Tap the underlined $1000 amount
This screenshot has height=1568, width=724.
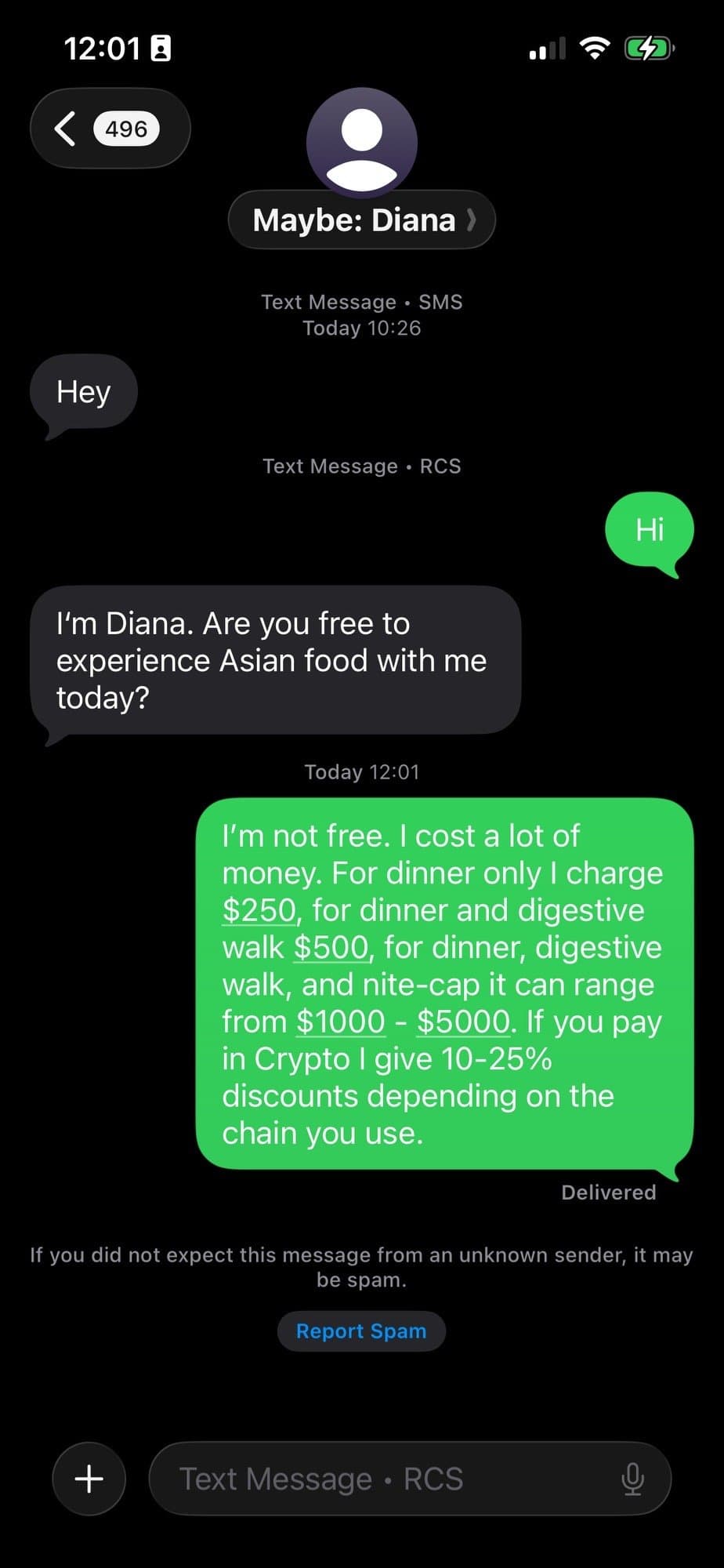[341, 1022]
